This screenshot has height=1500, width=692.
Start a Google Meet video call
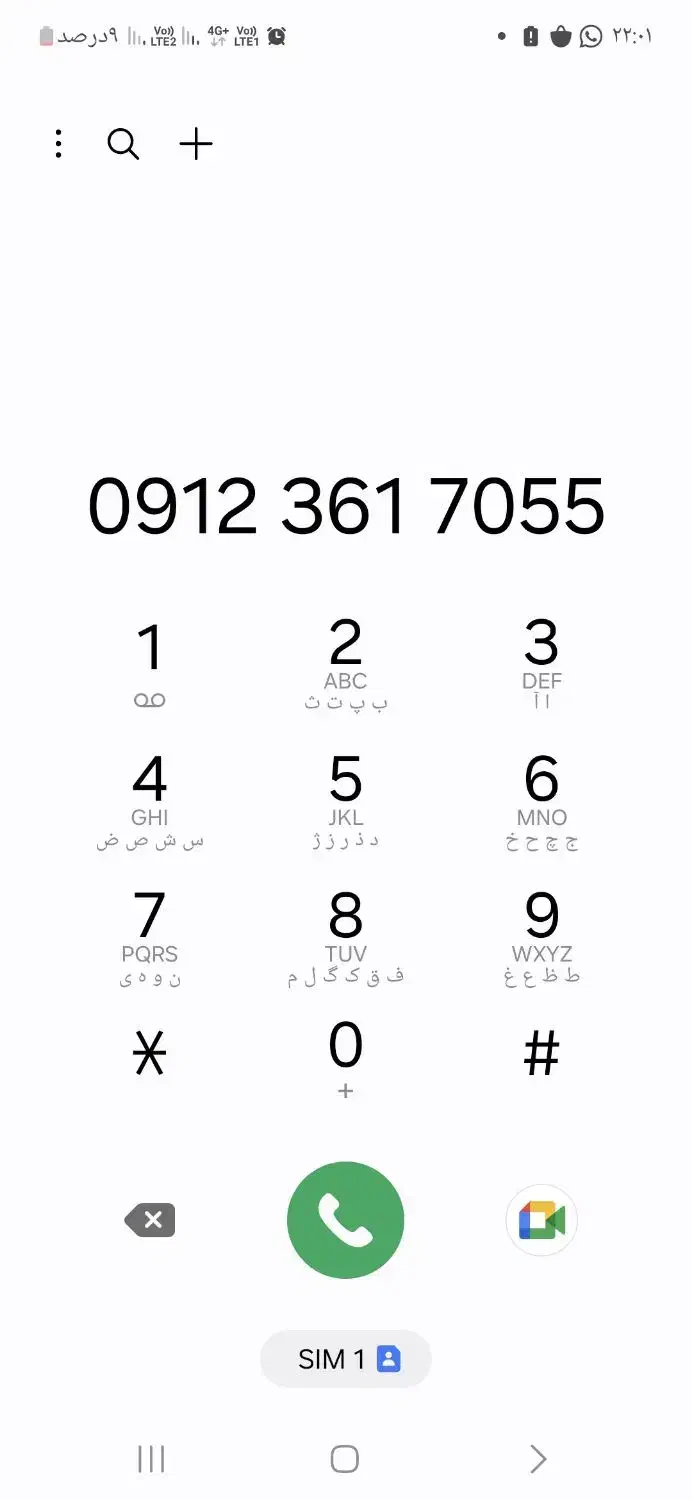[x=541, y=1220]
